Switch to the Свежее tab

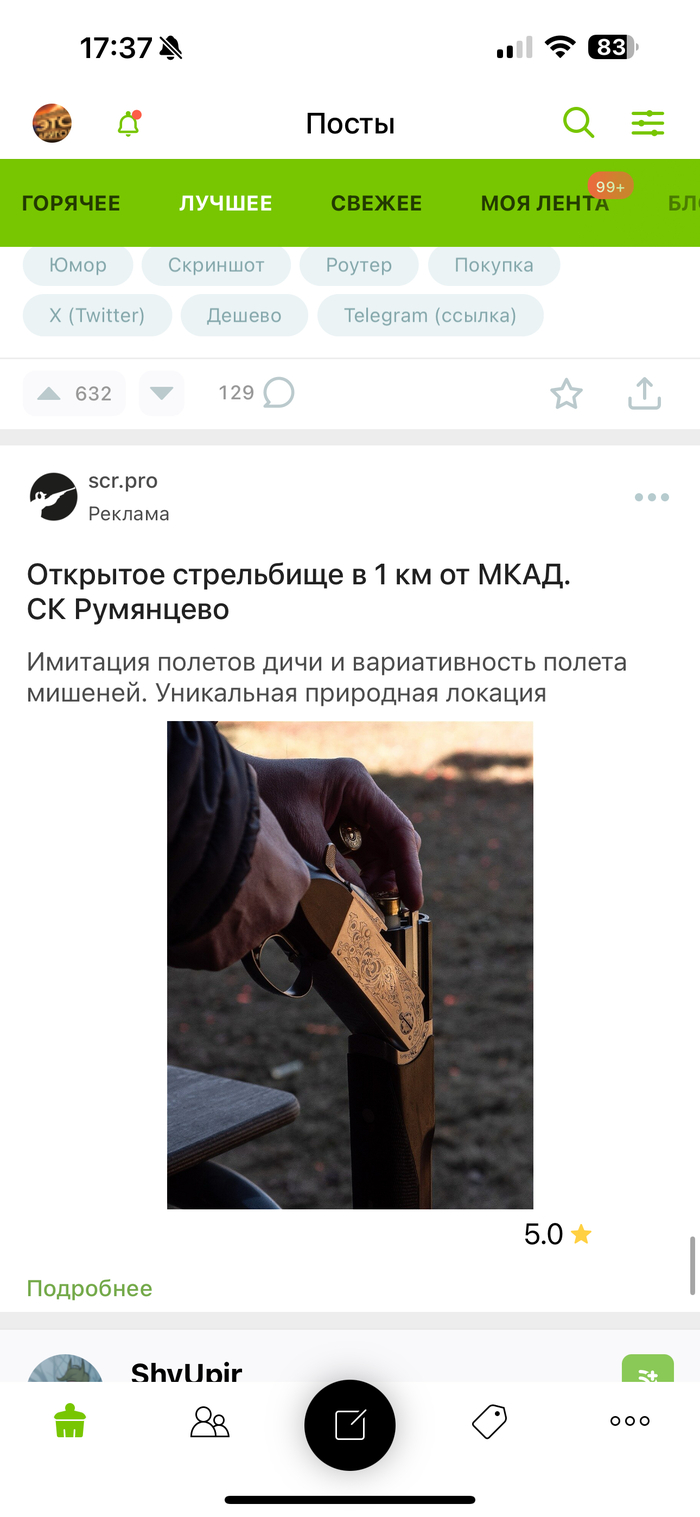pyautogui.click(x=376, y=203)
